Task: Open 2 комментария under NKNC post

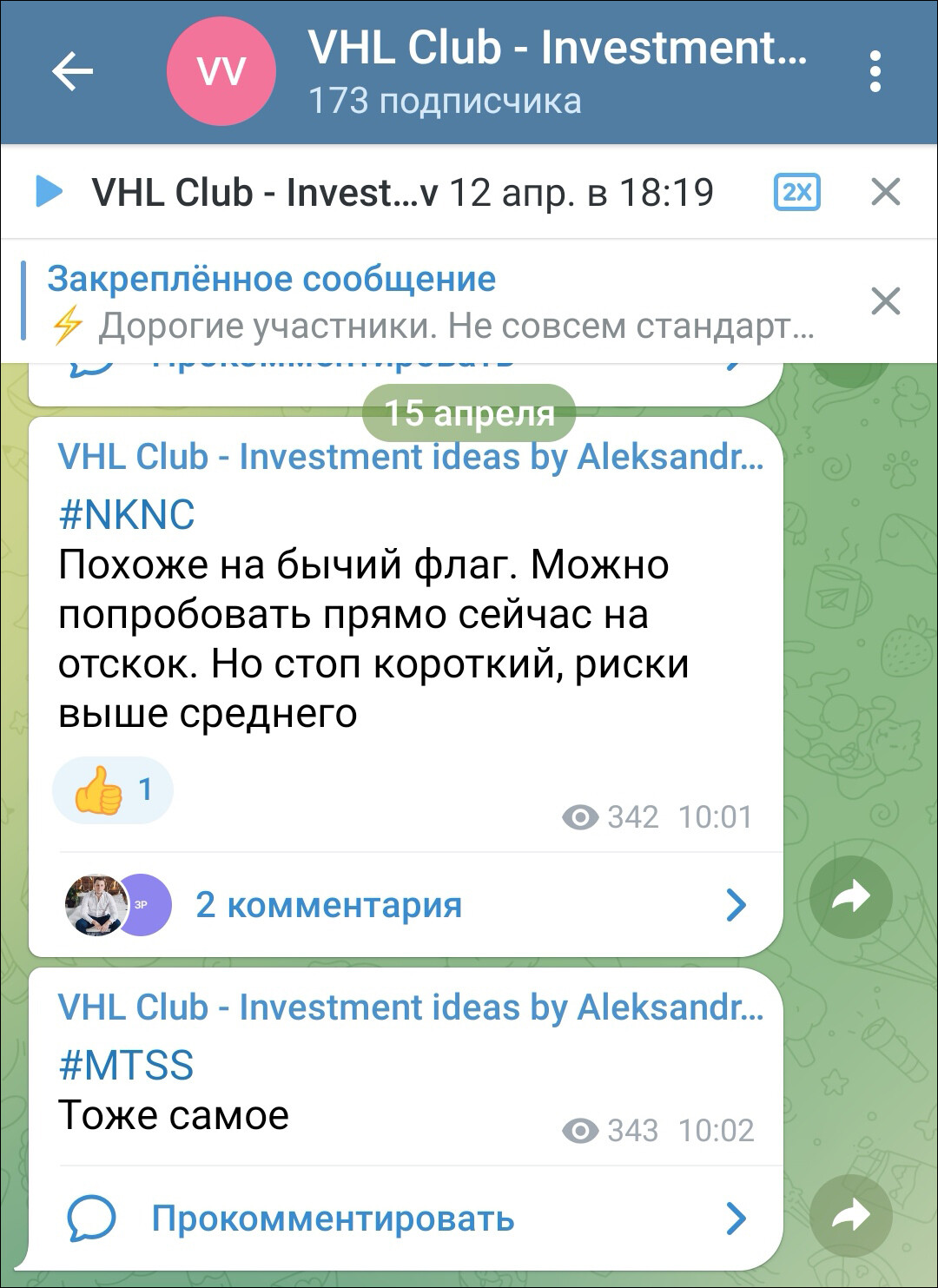Action: pos(328,905)
